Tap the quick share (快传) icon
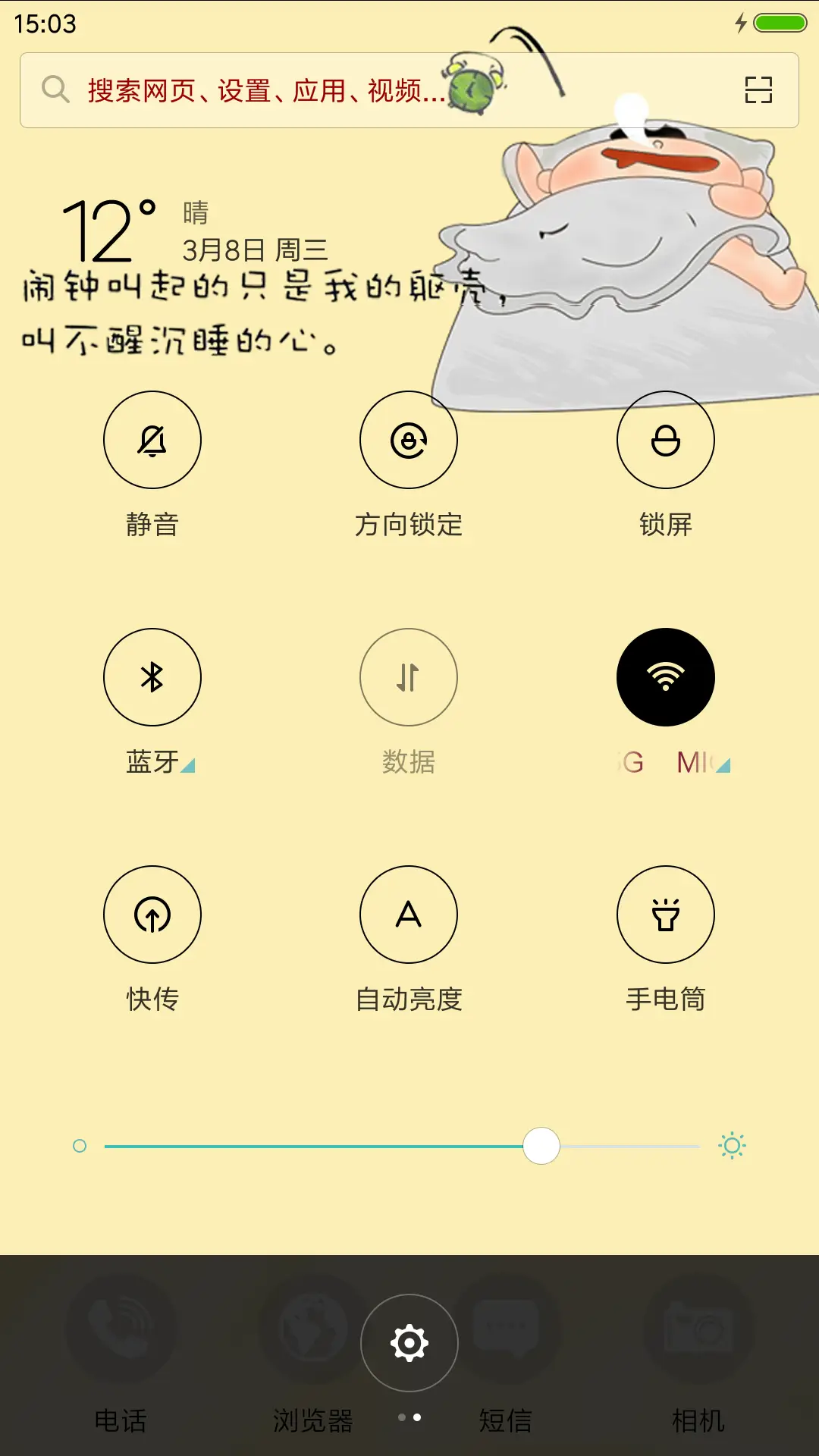The height and width of the screenshot is (1456, 819). pos(152,915)
